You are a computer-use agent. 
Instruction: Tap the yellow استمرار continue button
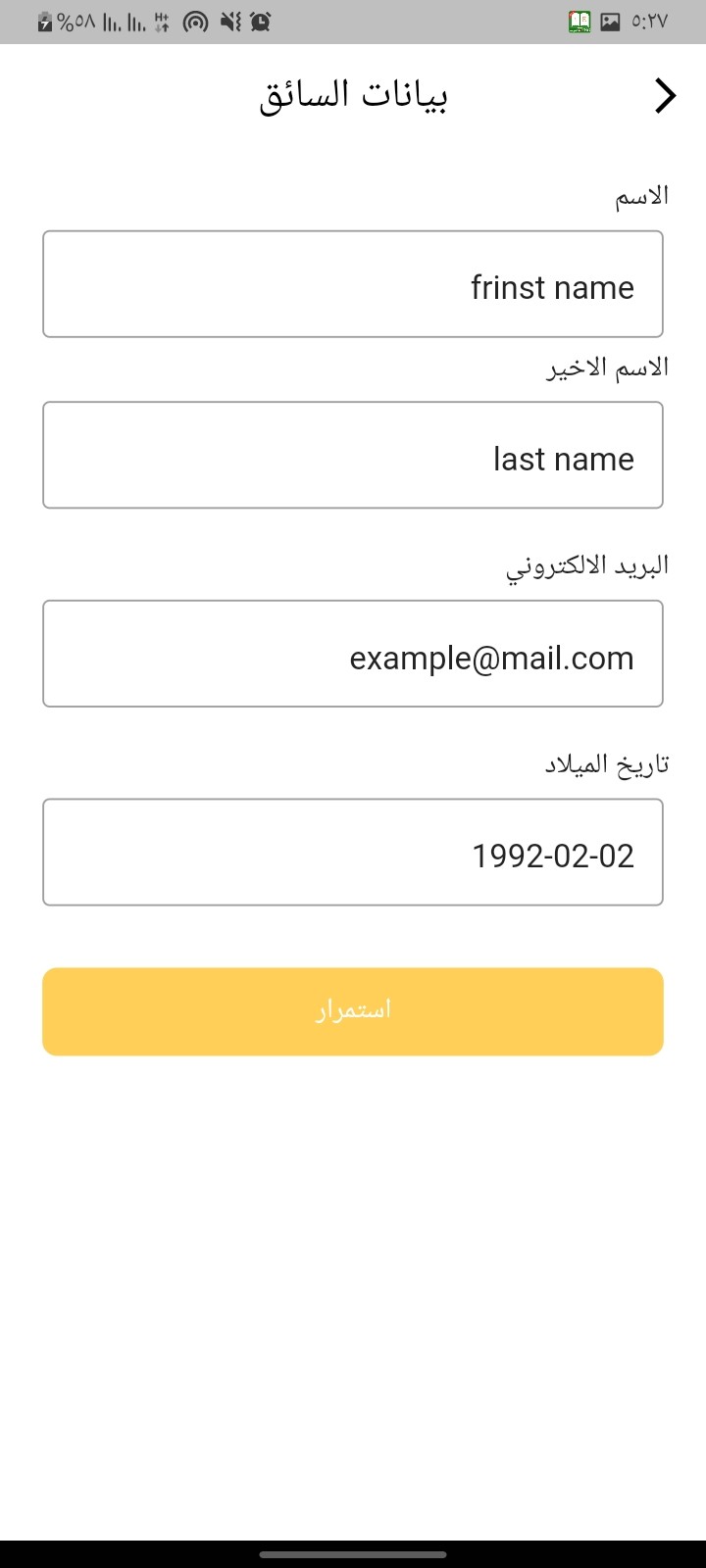coord(353,1011)
